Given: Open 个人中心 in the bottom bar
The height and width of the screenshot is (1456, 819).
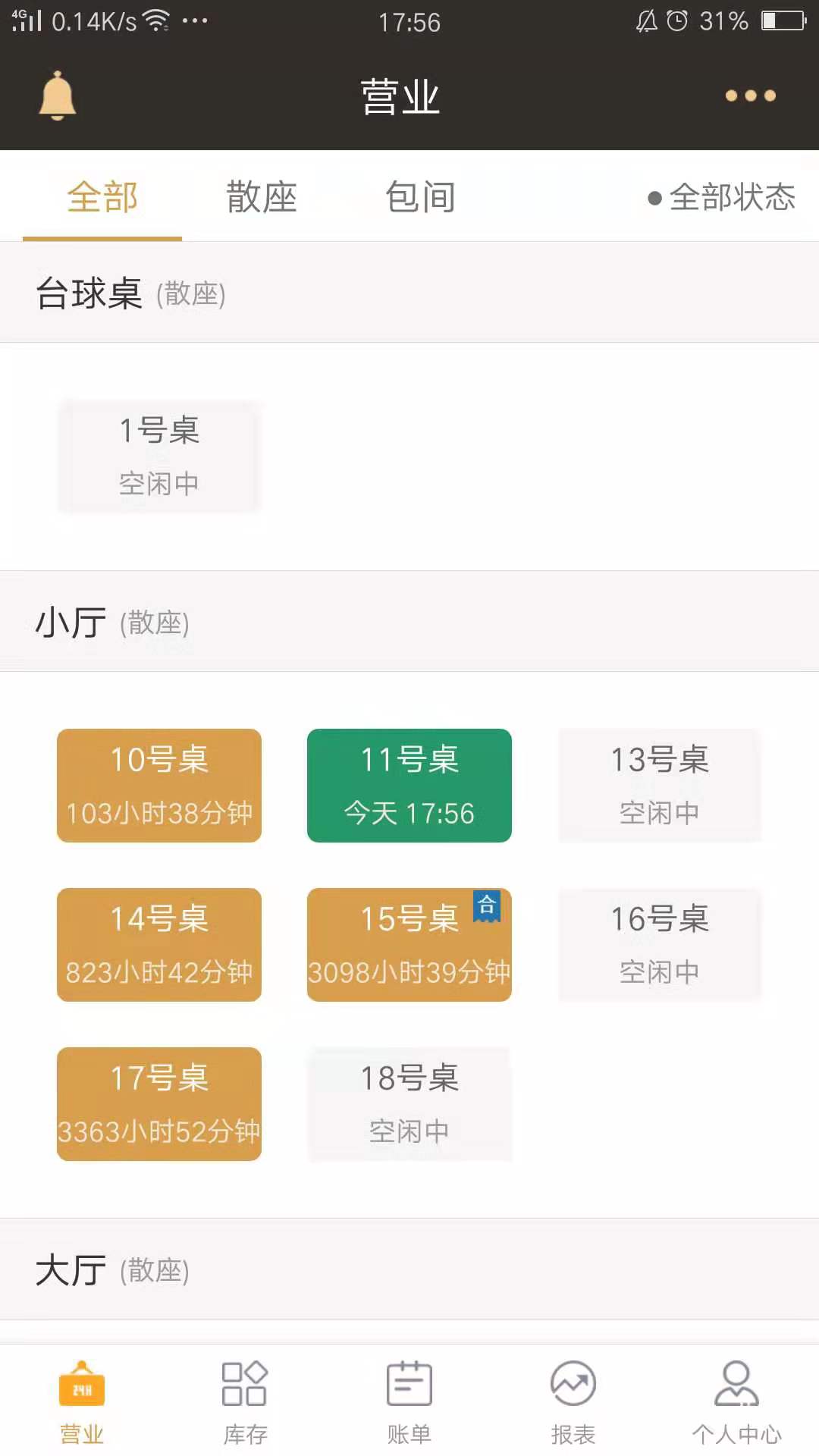Looking at the screenshot, I should (736, 1402).
